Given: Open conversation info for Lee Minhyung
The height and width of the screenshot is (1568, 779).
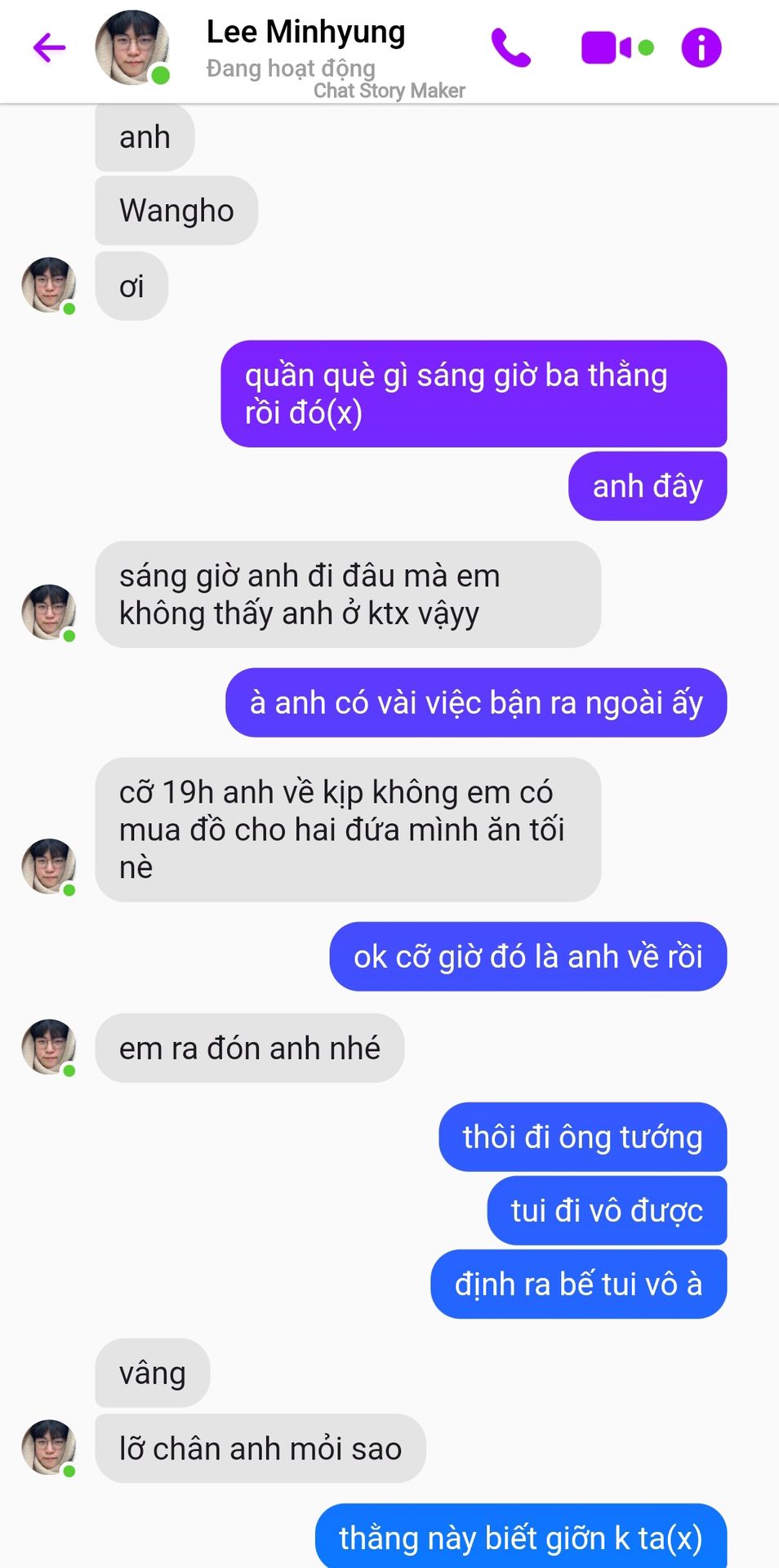Looking at the screenshot, I should tap(701, 47).
